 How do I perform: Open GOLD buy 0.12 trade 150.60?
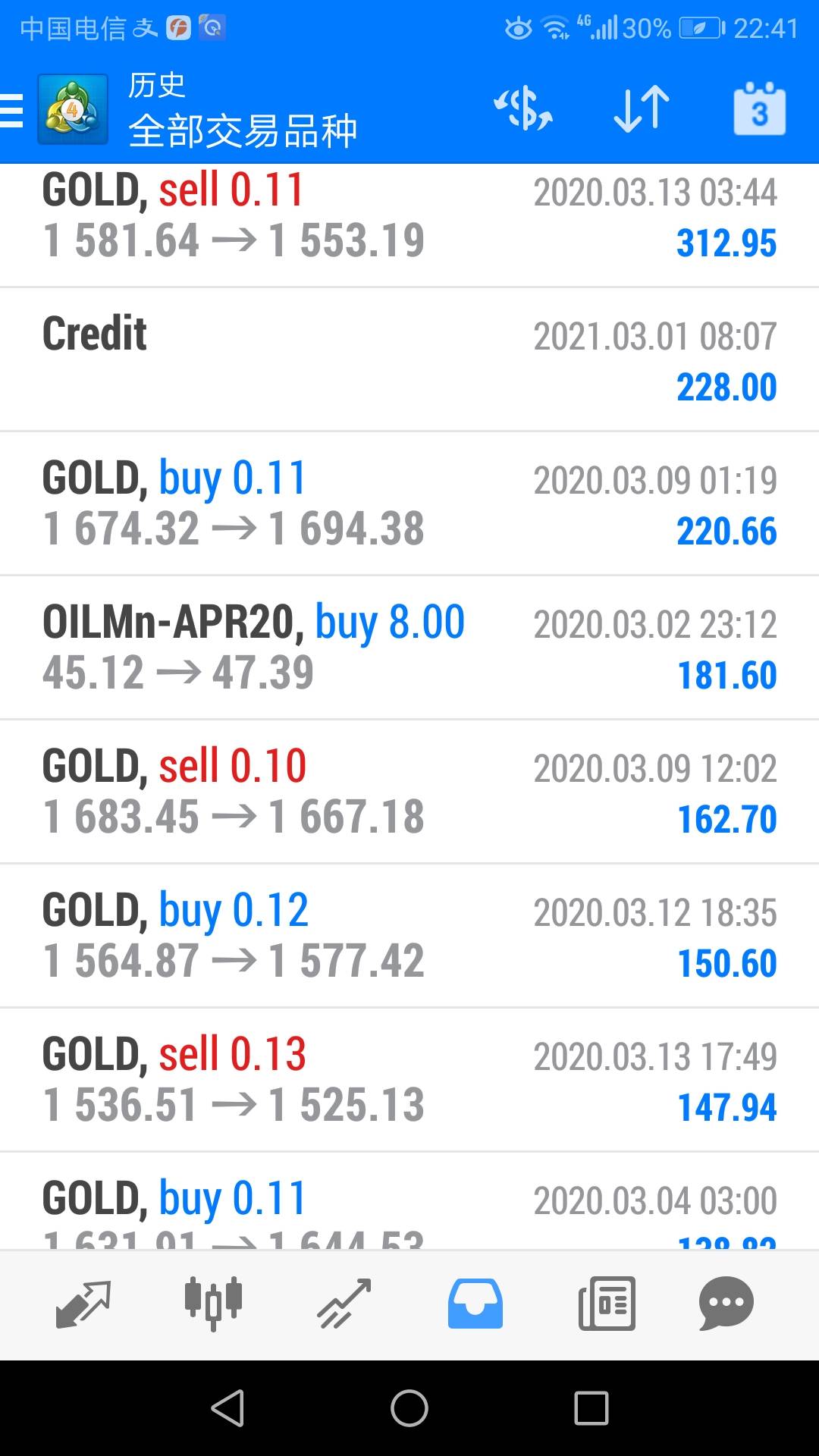(x=409, y=936)
